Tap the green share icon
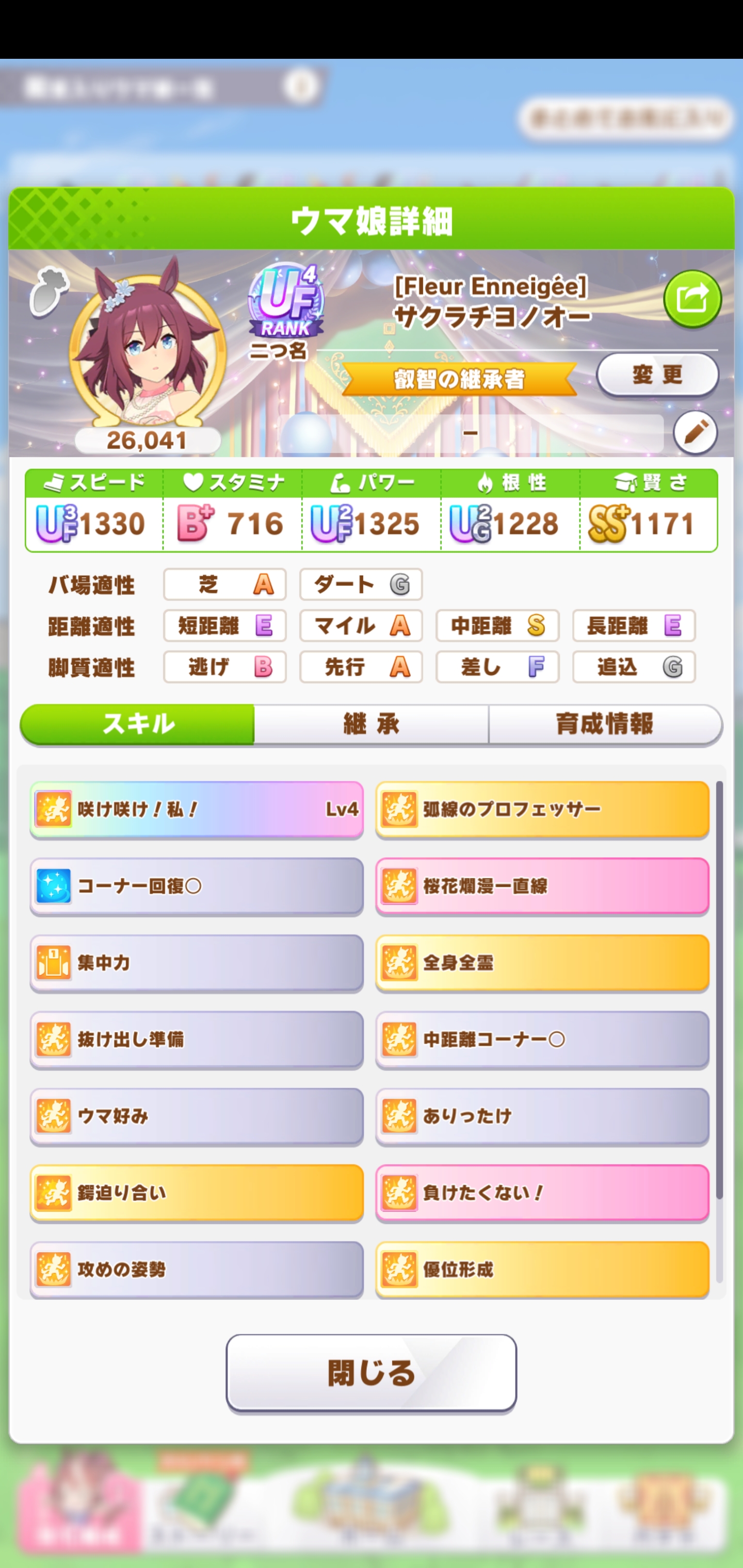This screenshot has height=1568, width=743. pos(692,300)
